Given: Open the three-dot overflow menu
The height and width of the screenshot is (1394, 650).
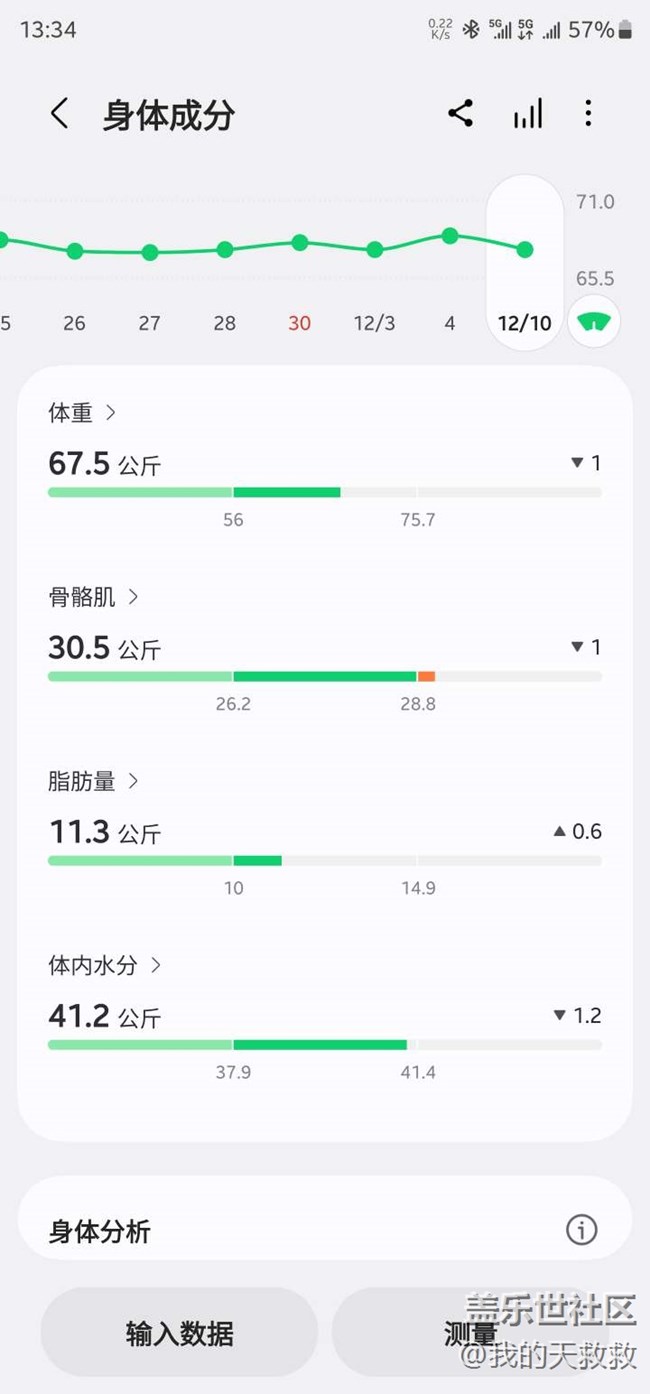Looking at the screenshot, I should coord(588,114).
